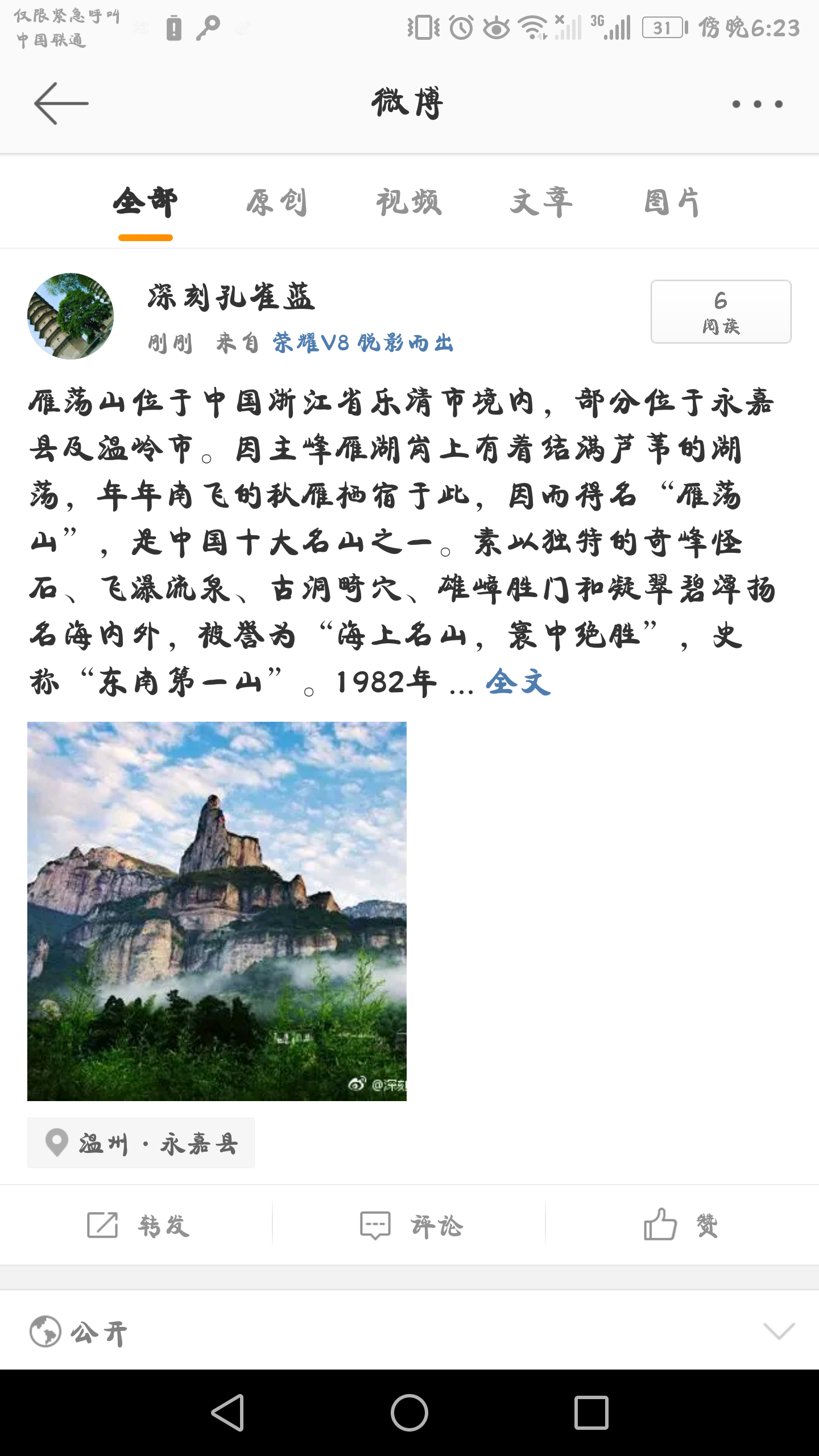The width and height of the screenshot is (819, 1456).
Task: Repost via the 转发 button
Action: 136,1225
